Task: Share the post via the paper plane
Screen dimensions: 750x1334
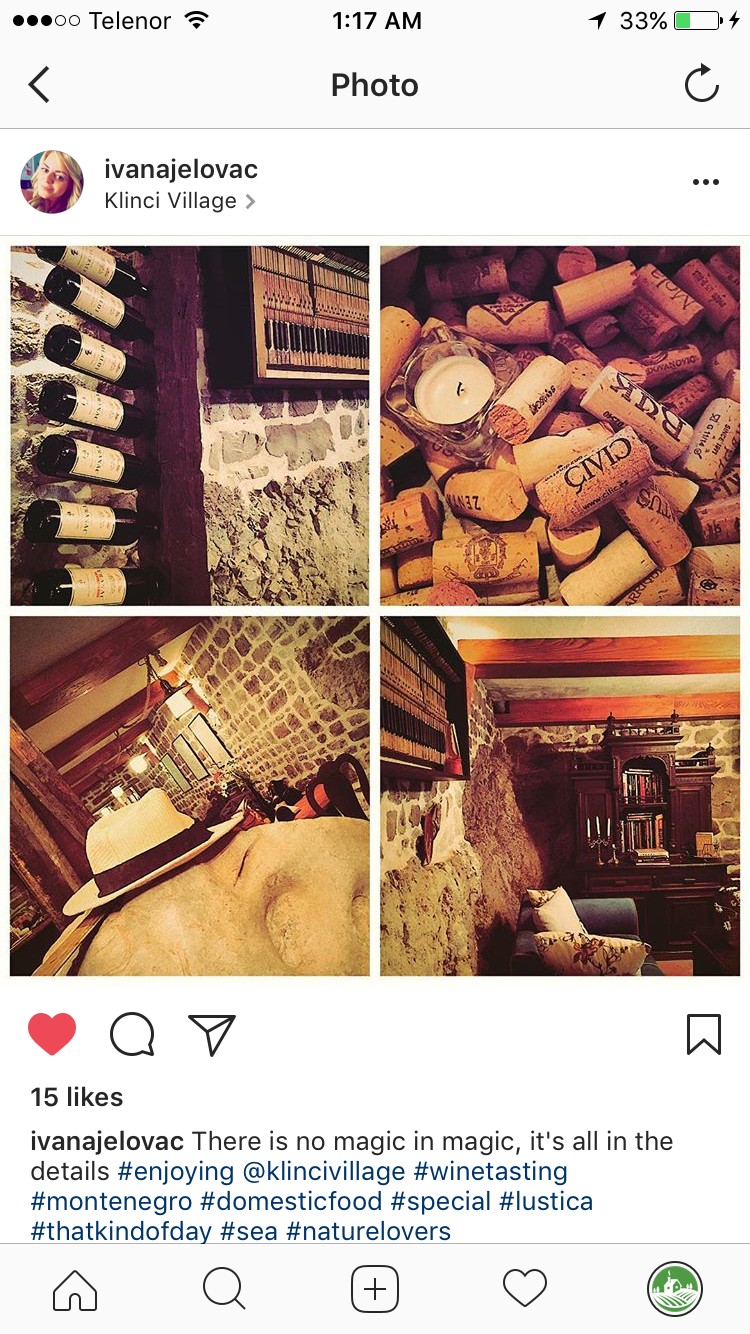Action: (x=211, y=1034)
